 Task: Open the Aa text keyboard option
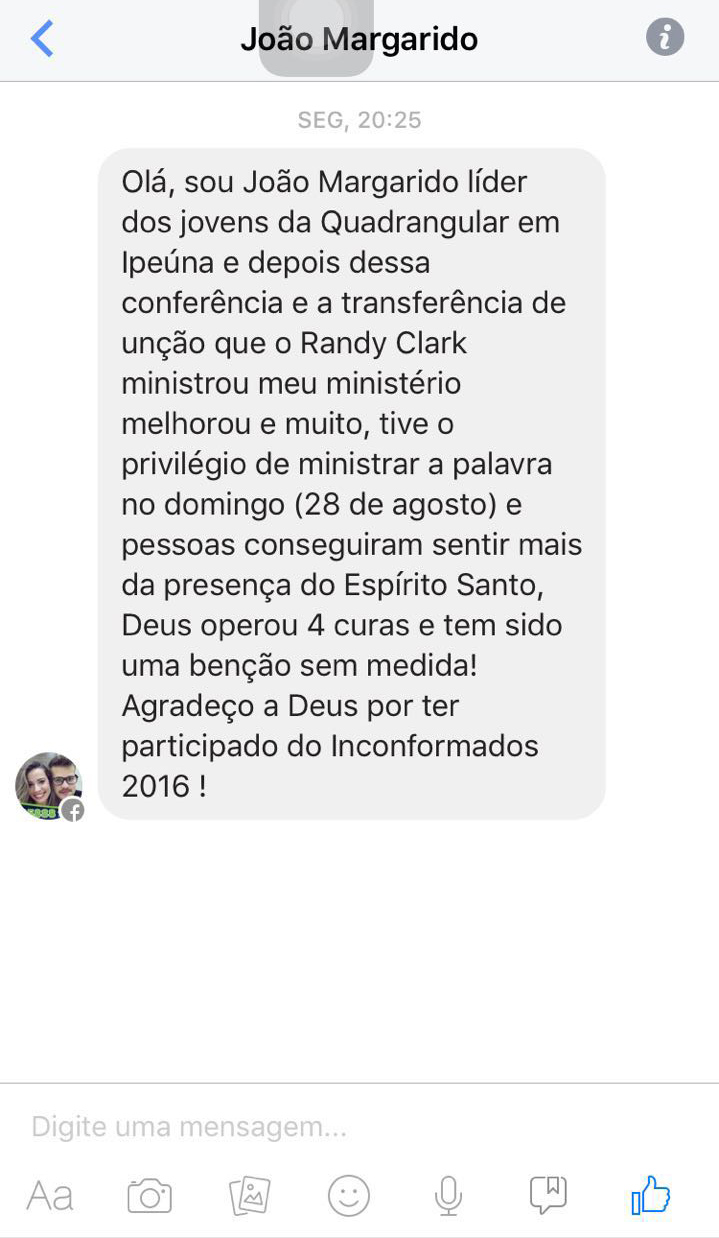[50, 1195]
